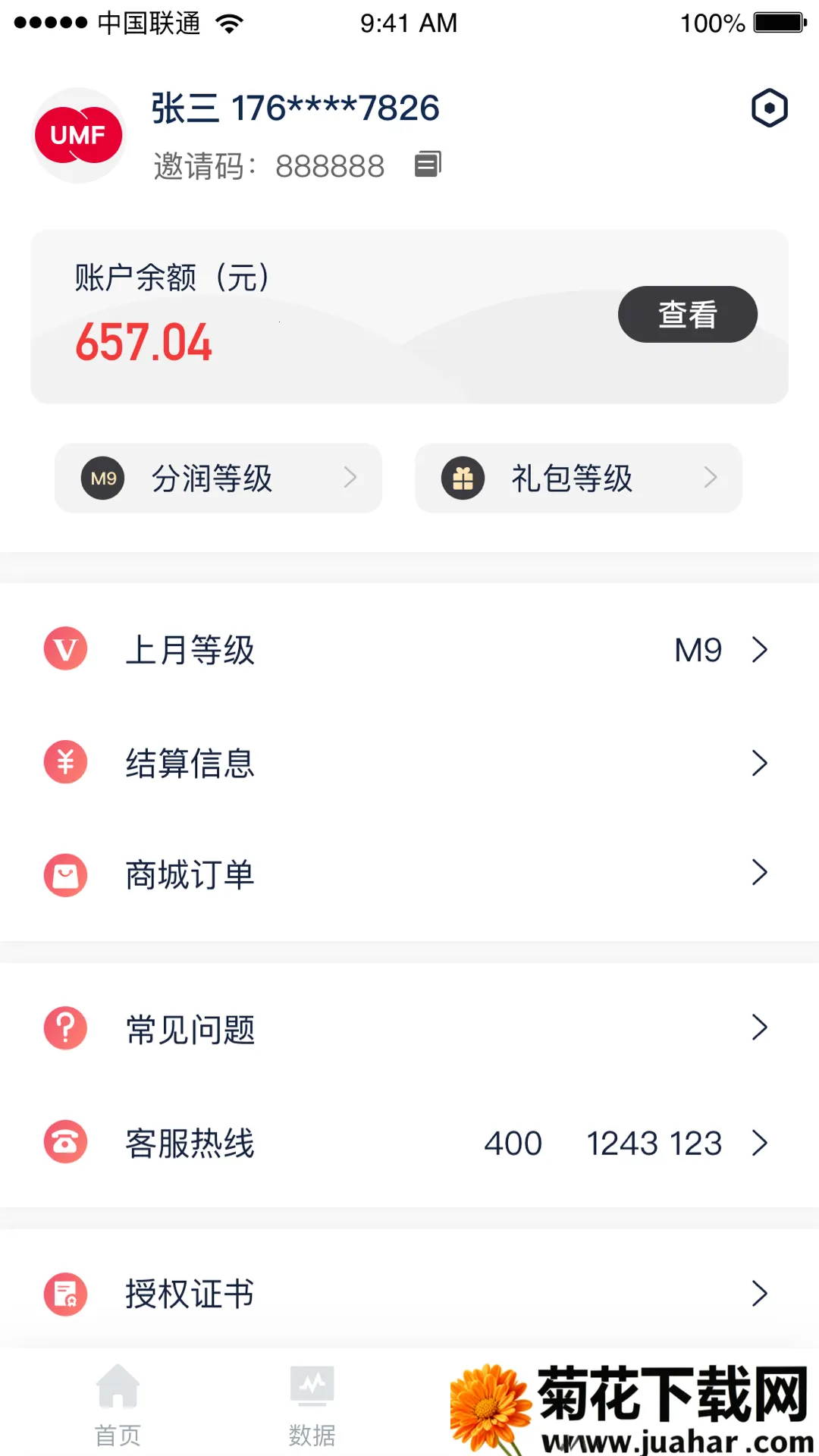Open 授权证书 authorization certificate
Image resolution: width=819 pixels, height=1456 pixels.
pos(409,1294)
